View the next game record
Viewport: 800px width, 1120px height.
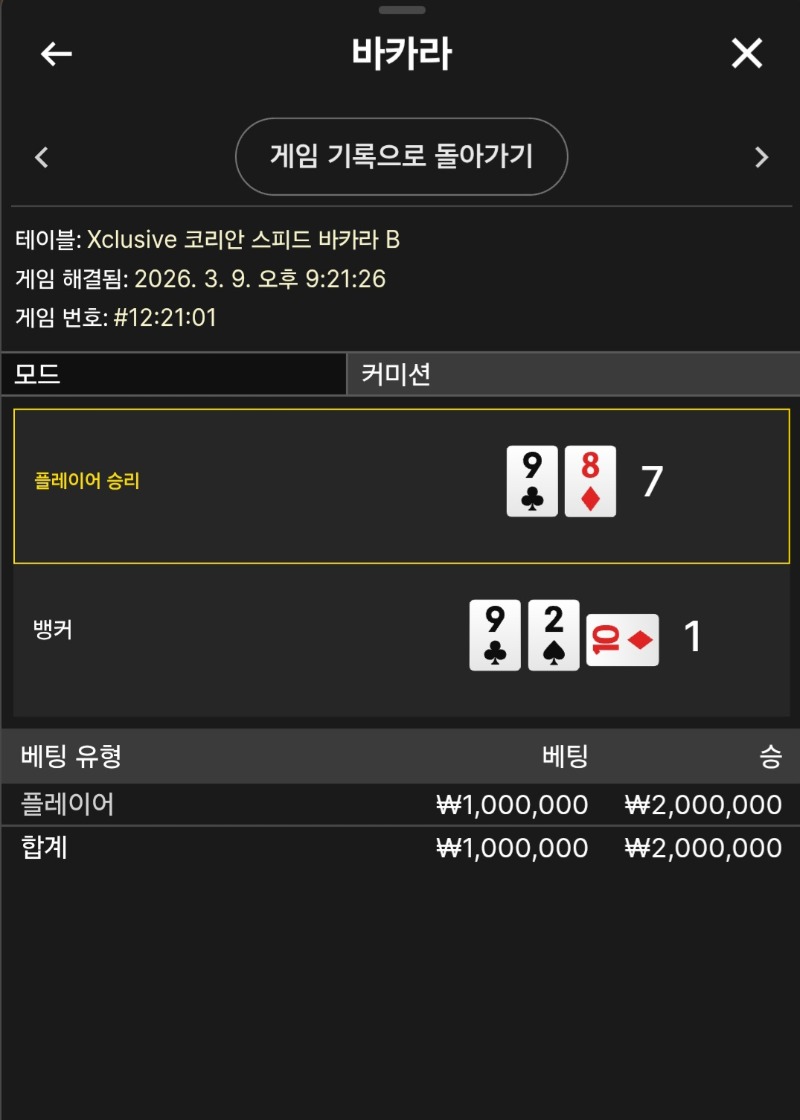(761, 157)
